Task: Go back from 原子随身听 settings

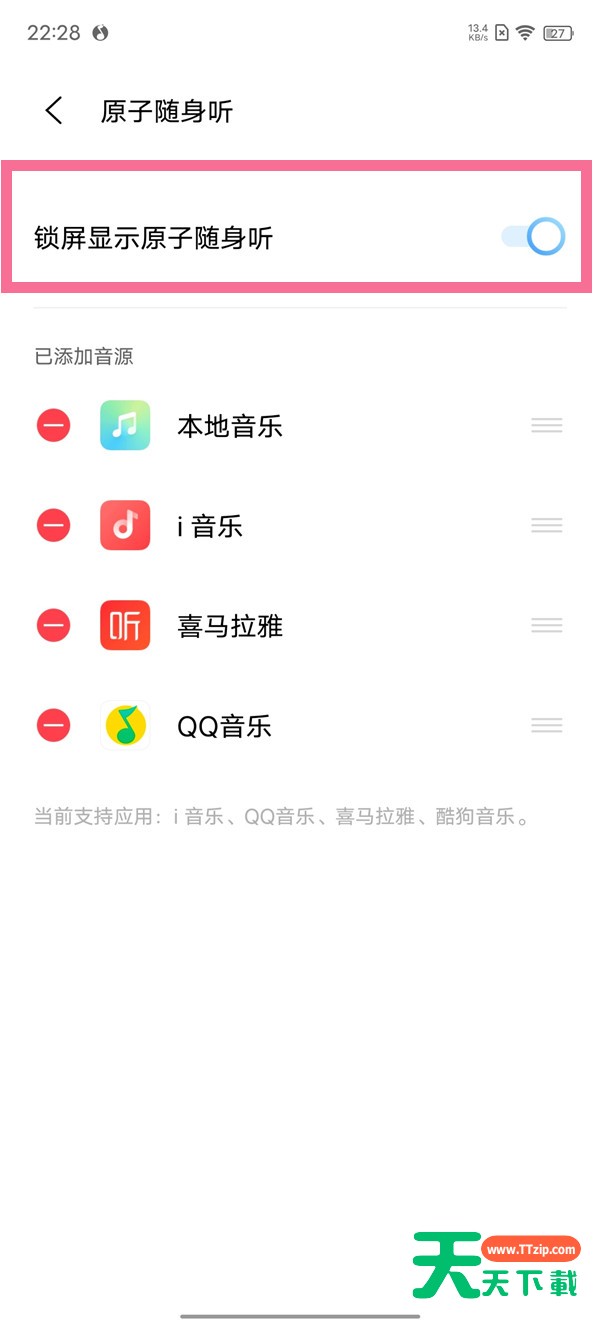Action: [54, 111]
